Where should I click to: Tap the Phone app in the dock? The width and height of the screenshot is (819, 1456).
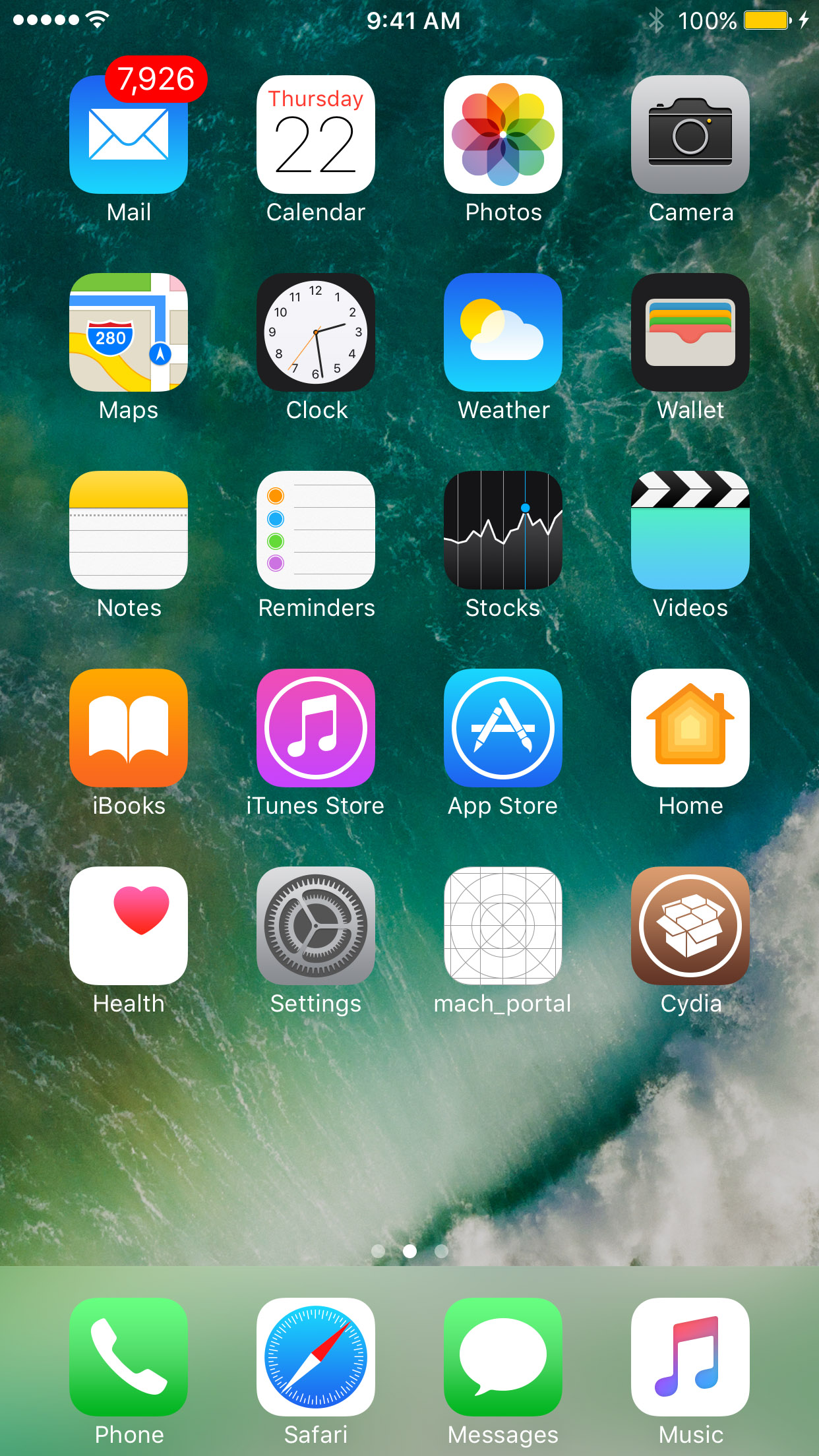coord(129,1357)
